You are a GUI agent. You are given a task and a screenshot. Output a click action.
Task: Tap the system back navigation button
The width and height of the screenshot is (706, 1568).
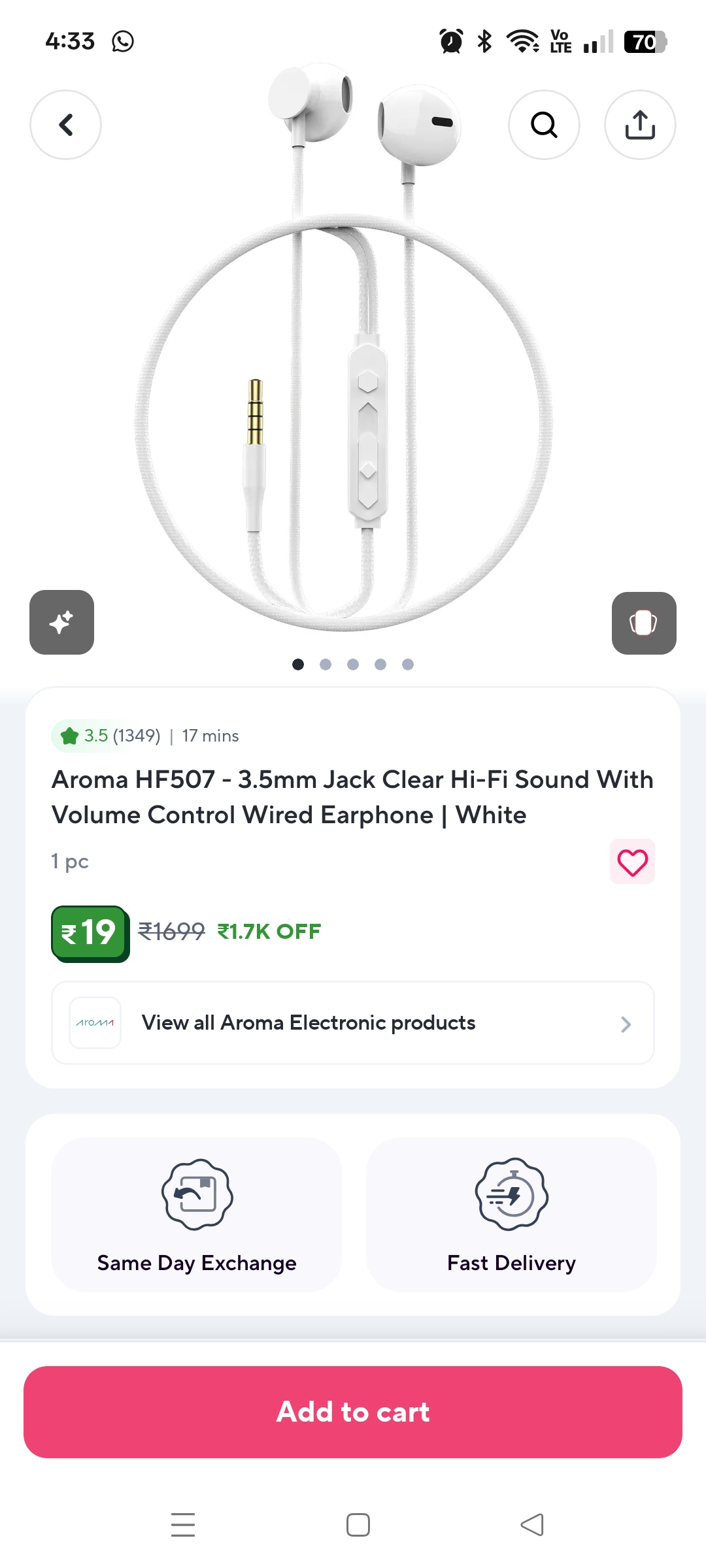click(532, 1525)
